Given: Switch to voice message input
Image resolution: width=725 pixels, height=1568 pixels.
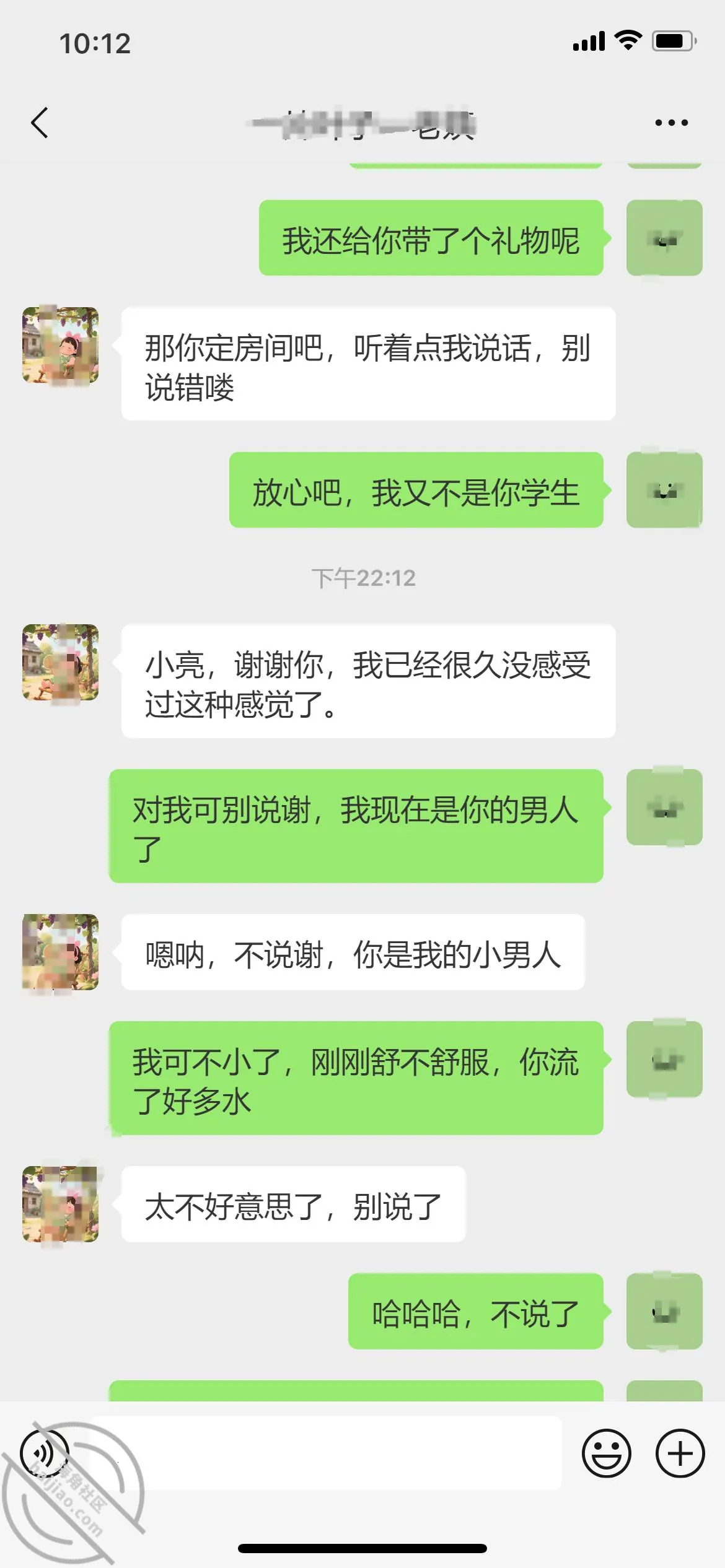Looking at the screenshot, I should (45, 1453).
